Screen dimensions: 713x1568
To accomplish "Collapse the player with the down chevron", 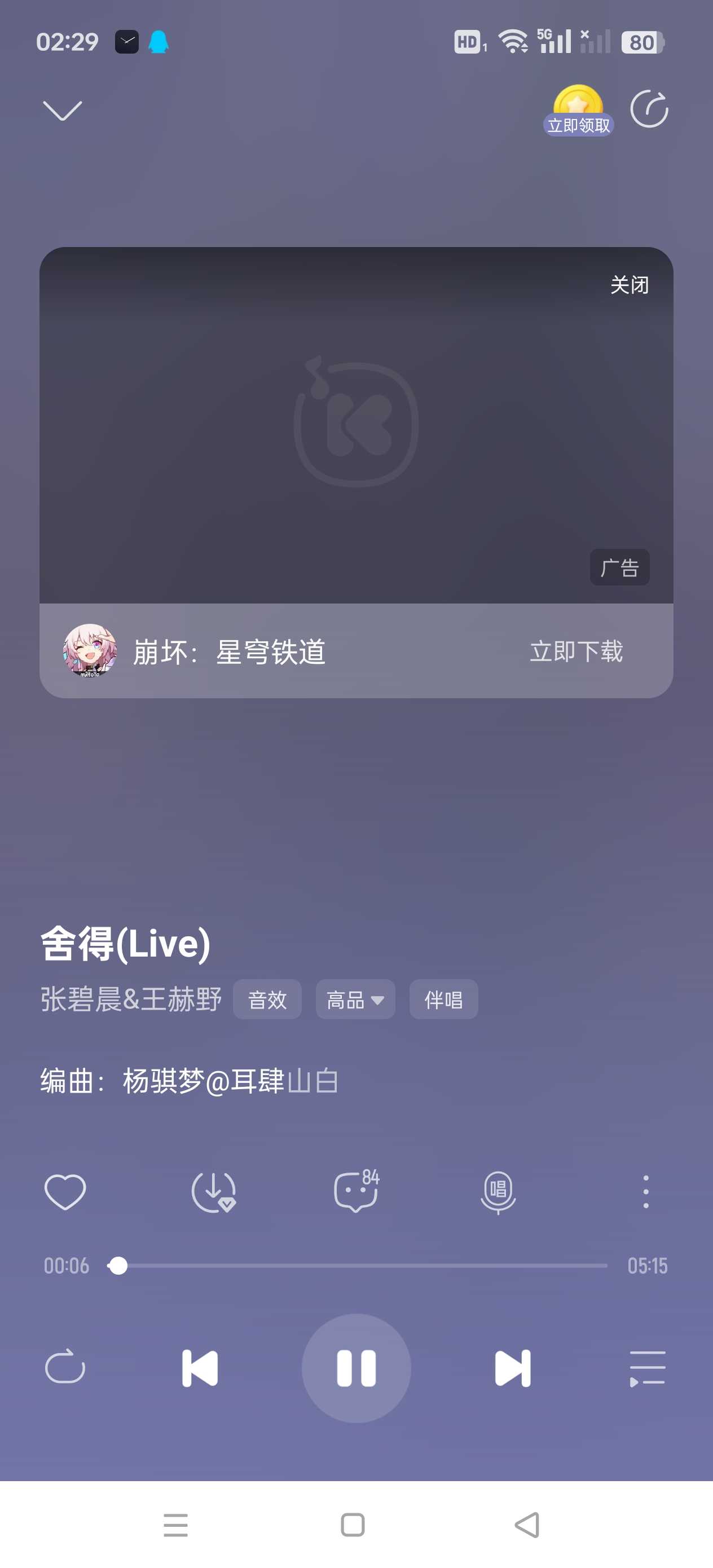I will coord(62,111).
